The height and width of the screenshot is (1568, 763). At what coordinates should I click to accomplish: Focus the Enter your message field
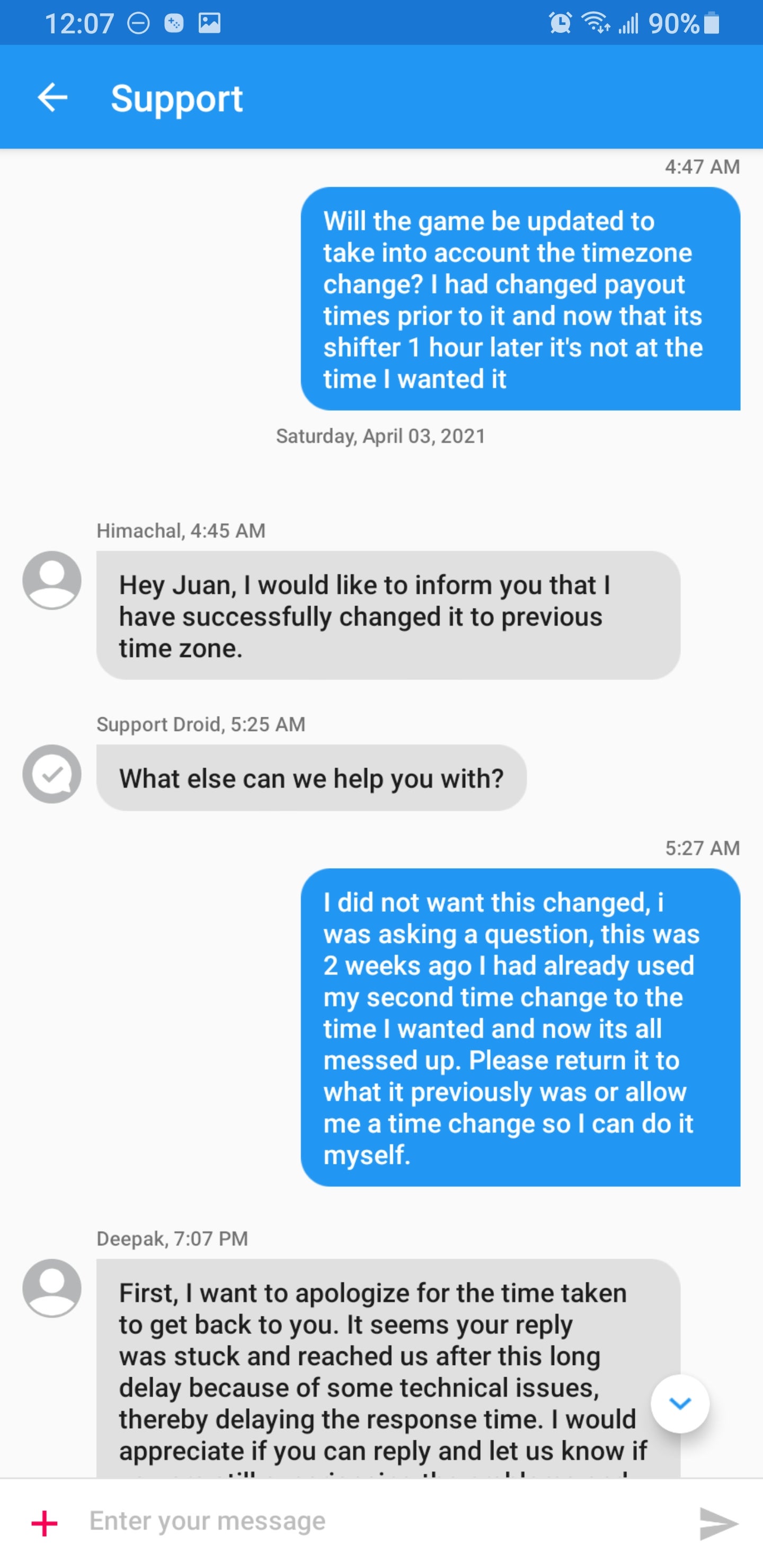point(378,1521)
